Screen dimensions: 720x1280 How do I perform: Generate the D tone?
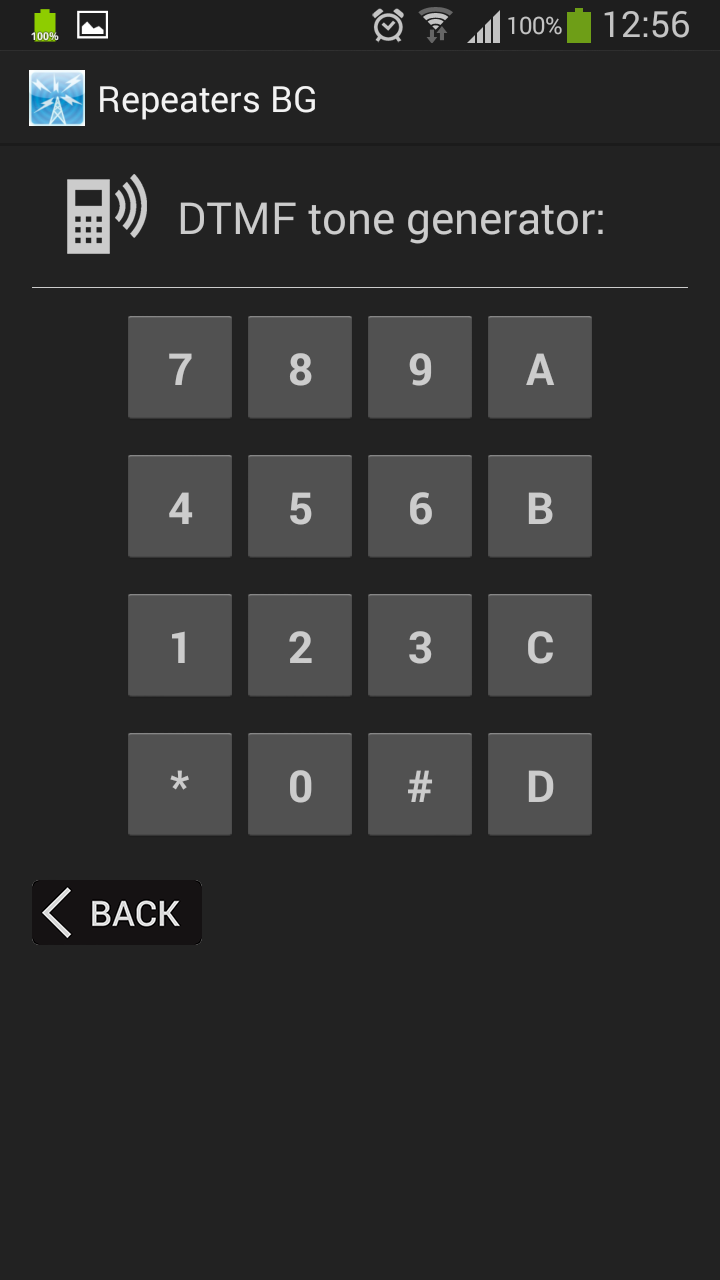click(540, 784)
